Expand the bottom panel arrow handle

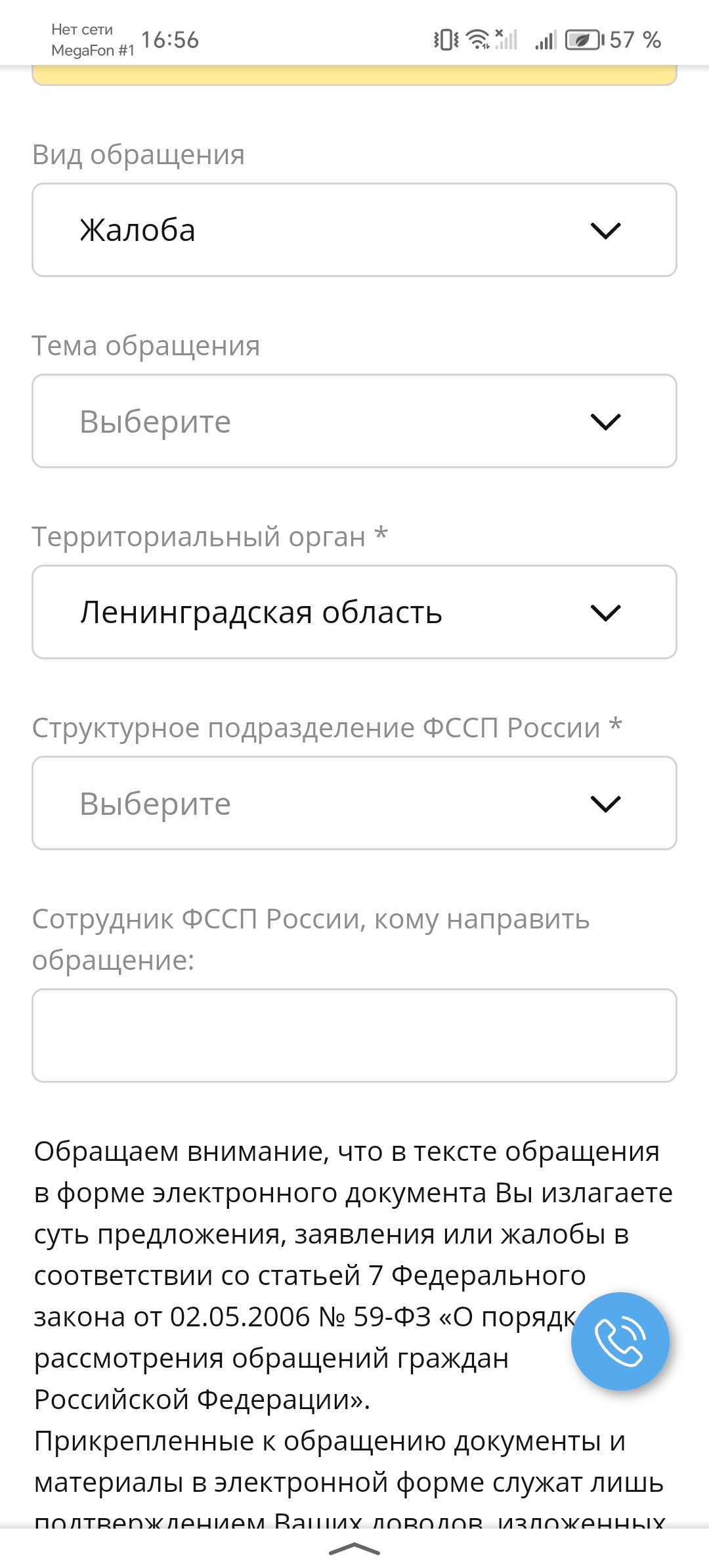click(354, 1550)
